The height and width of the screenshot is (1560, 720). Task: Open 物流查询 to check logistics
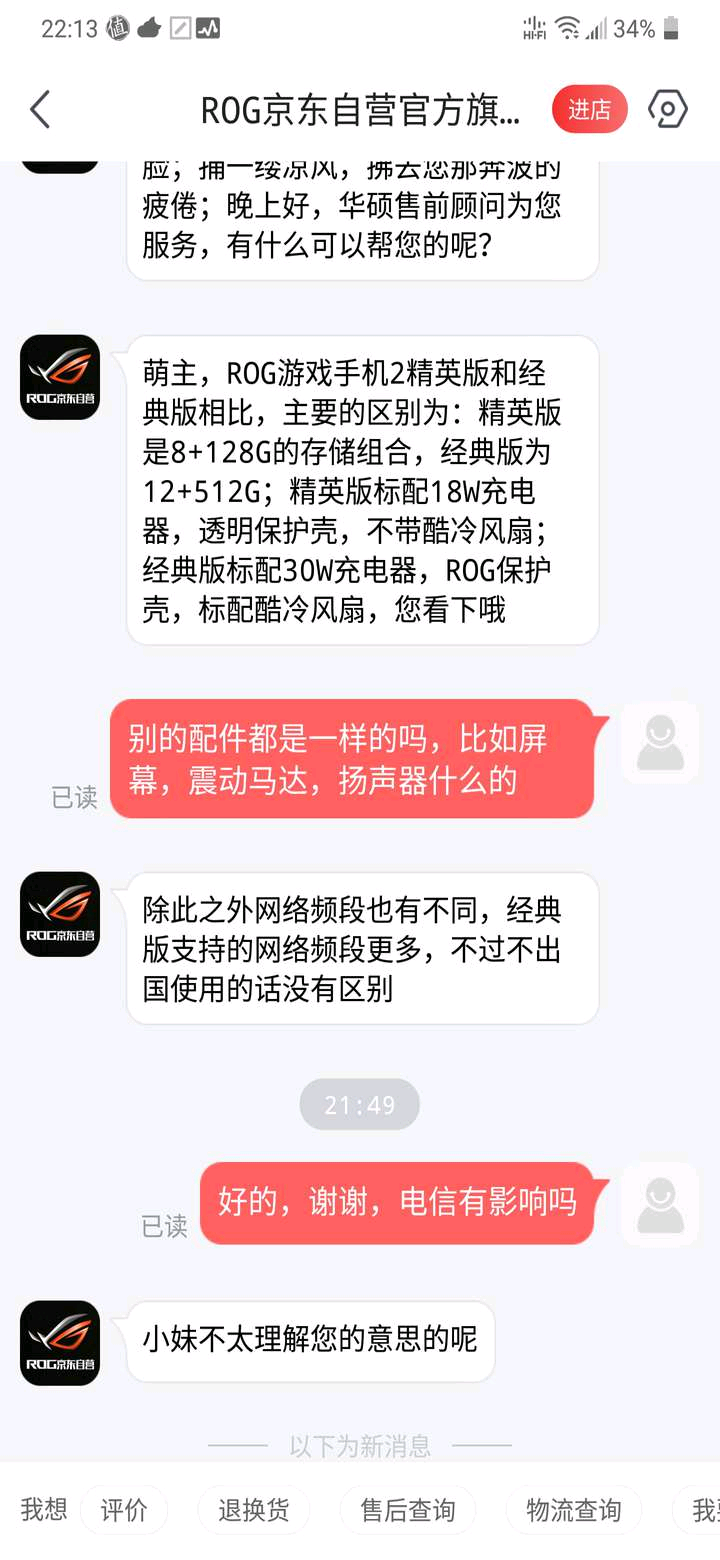(572, 1510)
